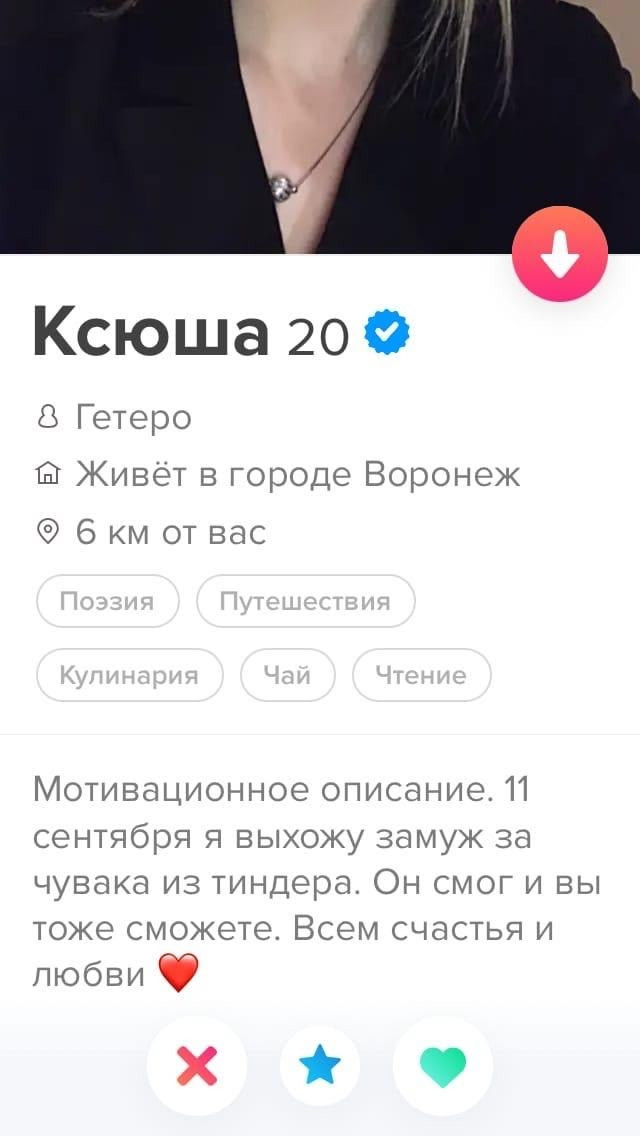Viewport: 640px width, 1136px height.
Task: Collapse the profile with the down arrow button
Action: pos(559,255)
